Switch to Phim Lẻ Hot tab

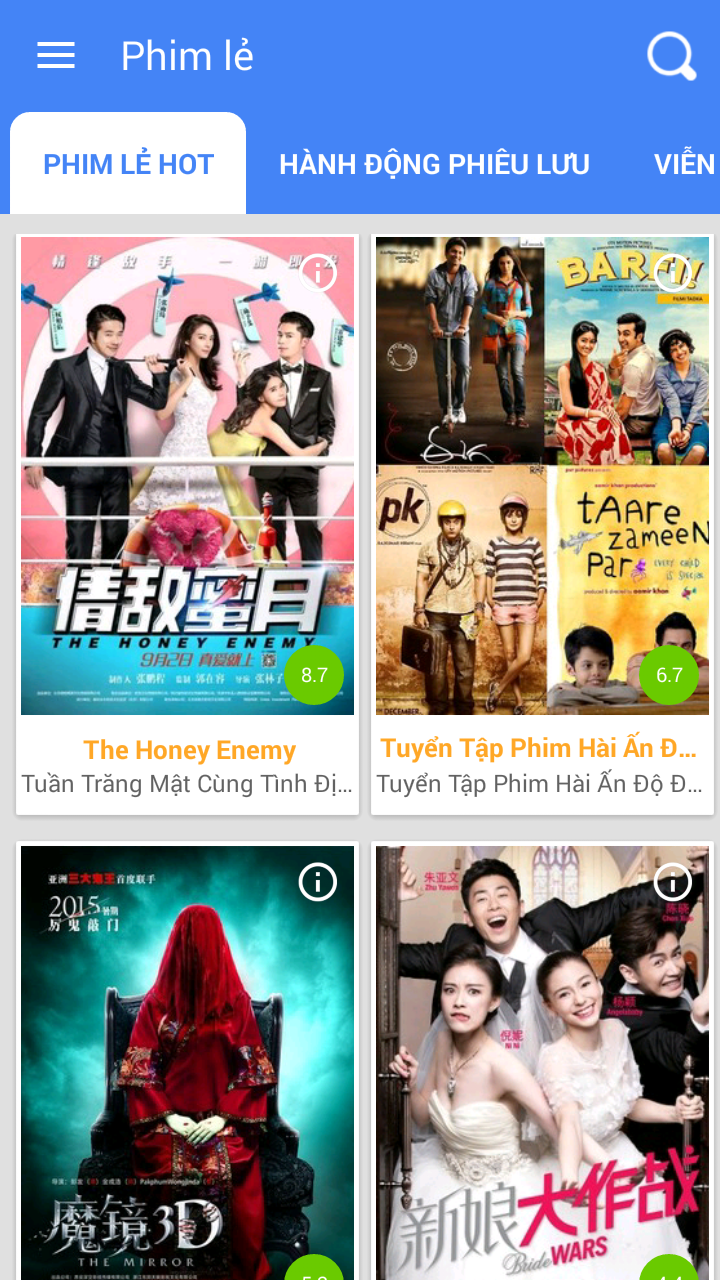point(128,164)
